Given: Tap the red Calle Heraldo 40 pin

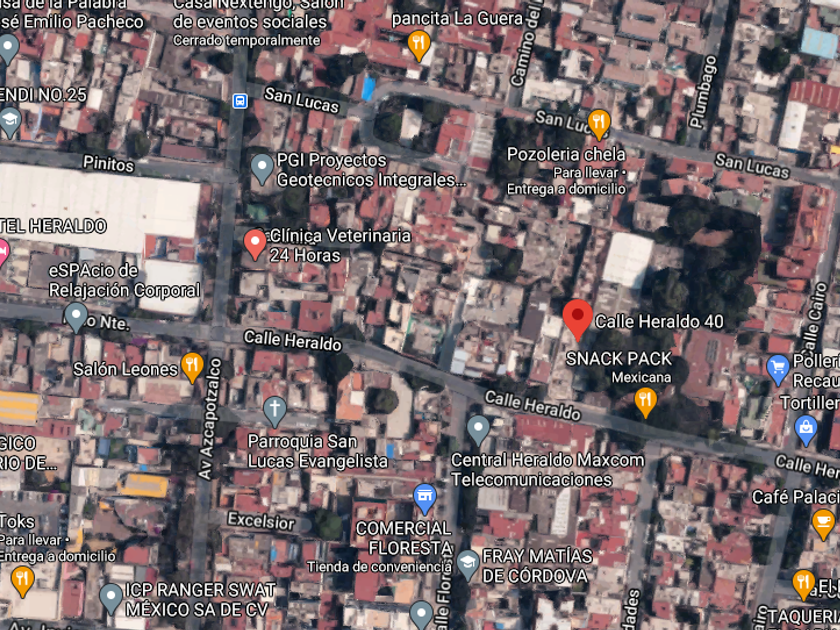Looking at the screenshot, I should coord(578,319).
